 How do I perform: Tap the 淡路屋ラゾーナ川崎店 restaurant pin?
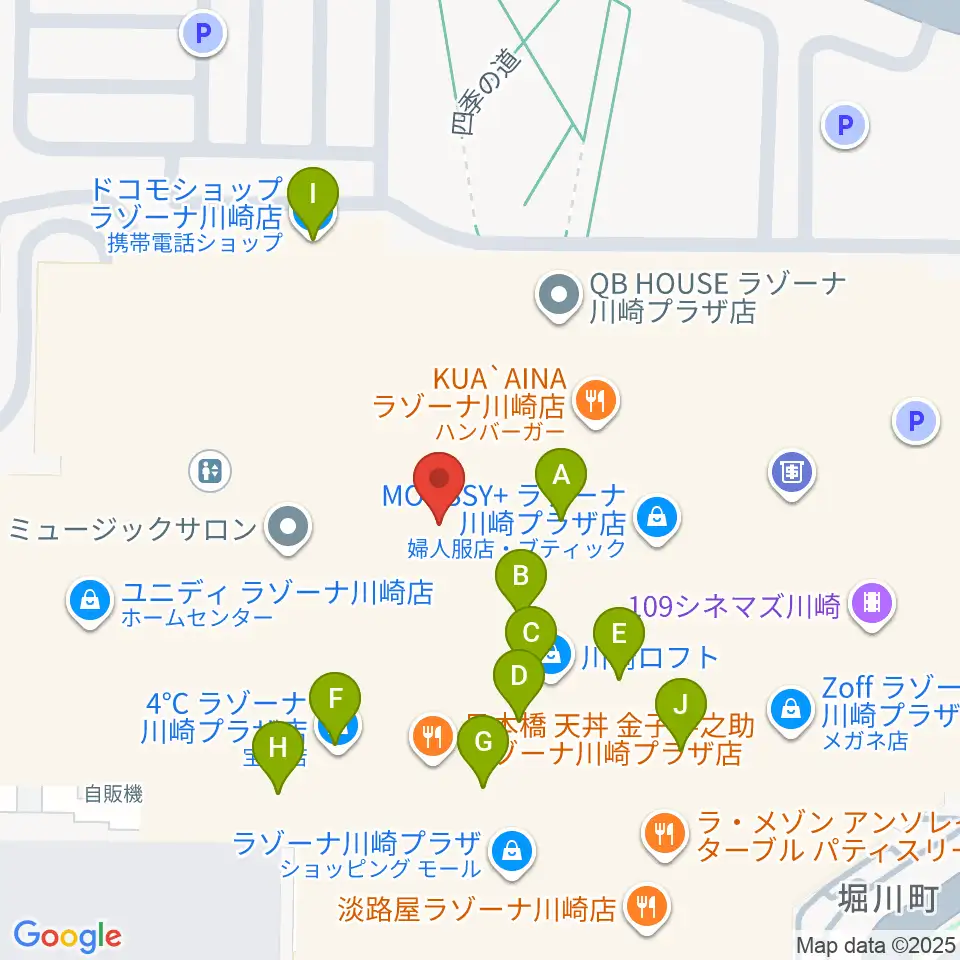647,908
